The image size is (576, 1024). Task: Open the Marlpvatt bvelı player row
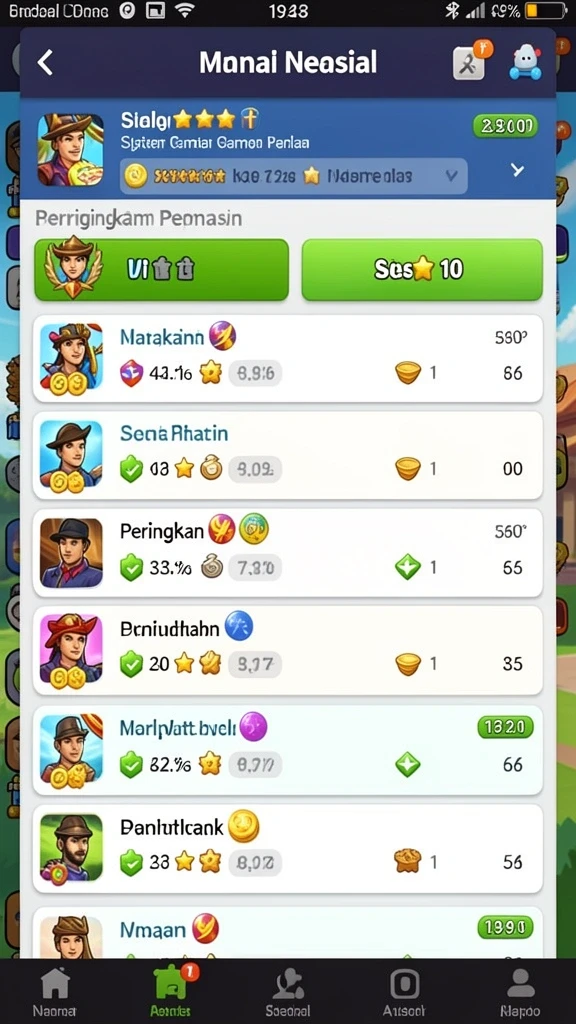(288, 750)
